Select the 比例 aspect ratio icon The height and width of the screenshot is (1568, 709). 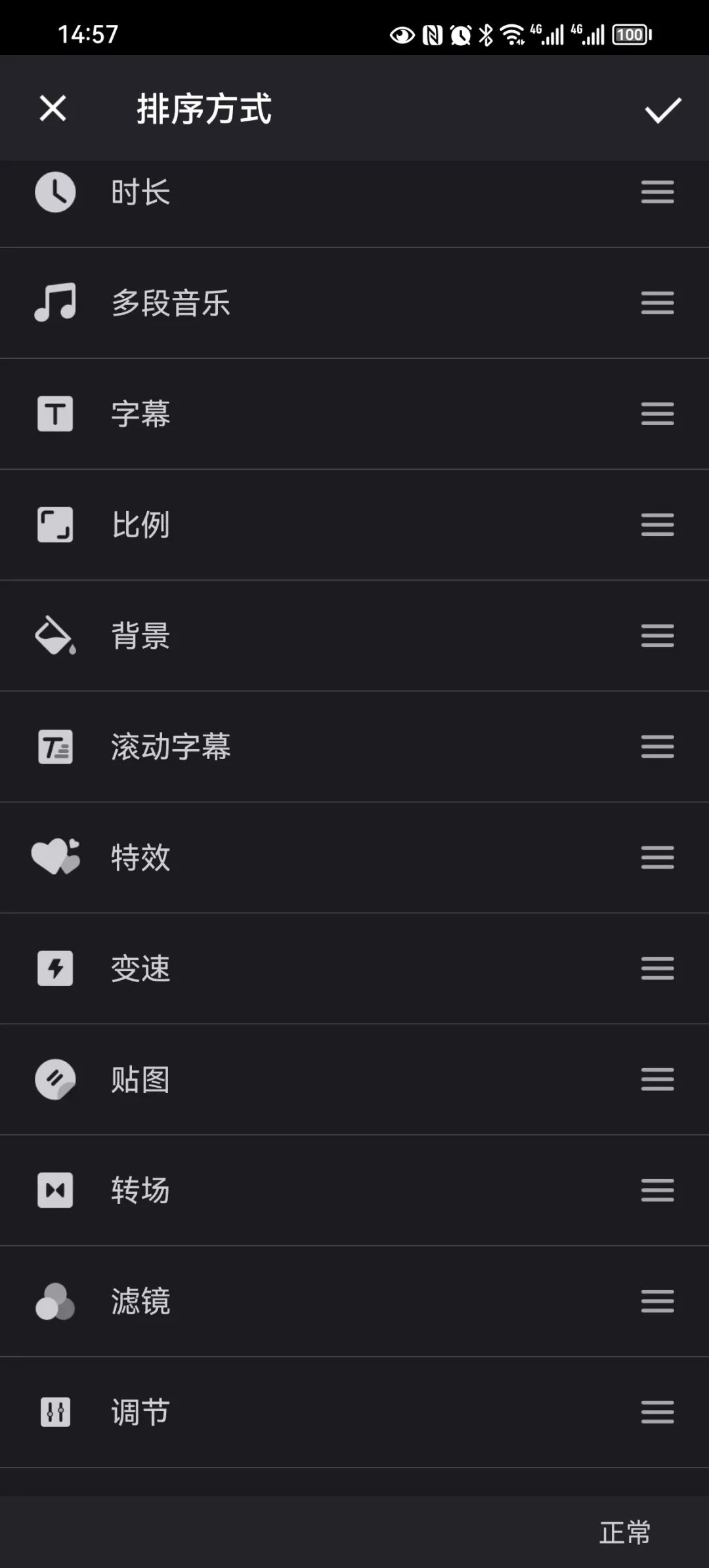(54, 525)
